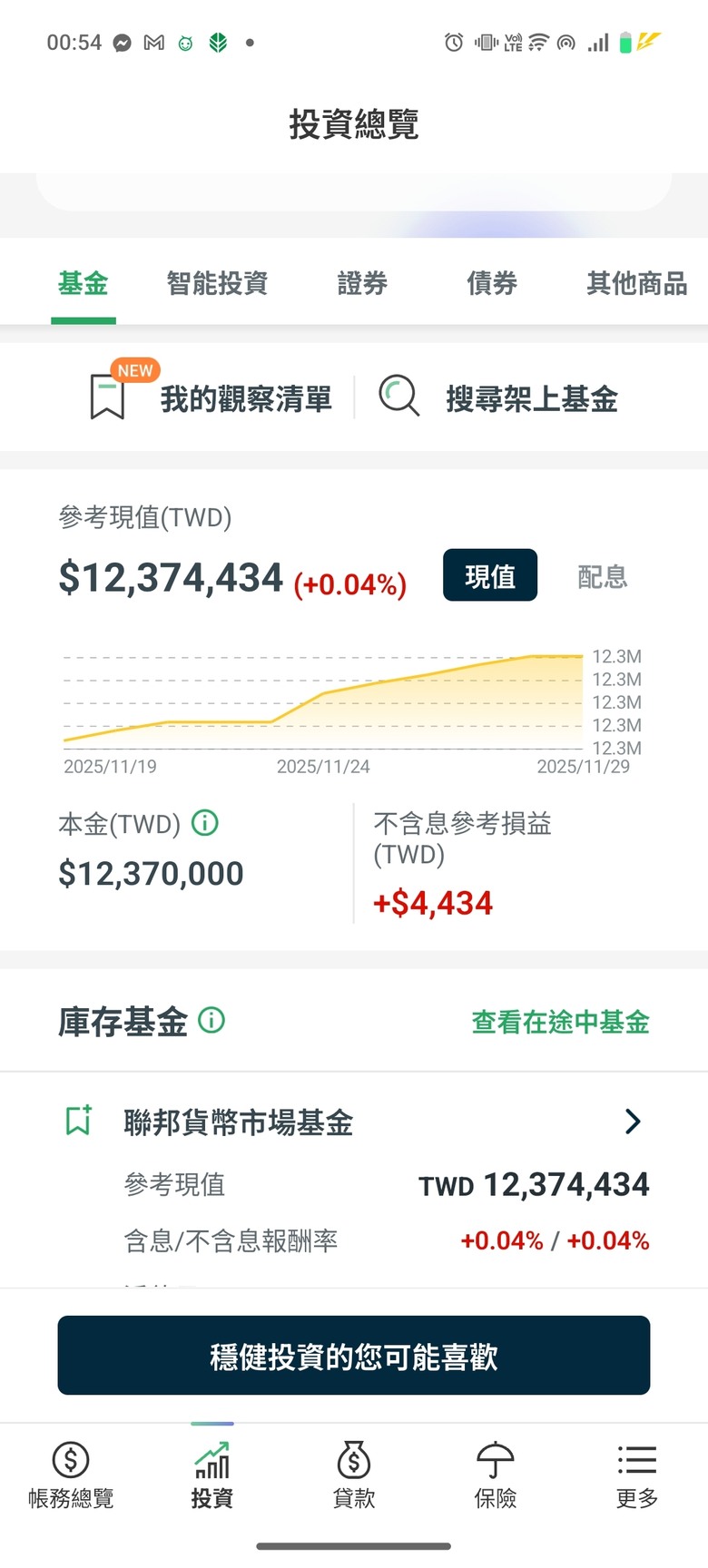Open the 保險 section
708x1568 pixels.
pos(496,1475)
